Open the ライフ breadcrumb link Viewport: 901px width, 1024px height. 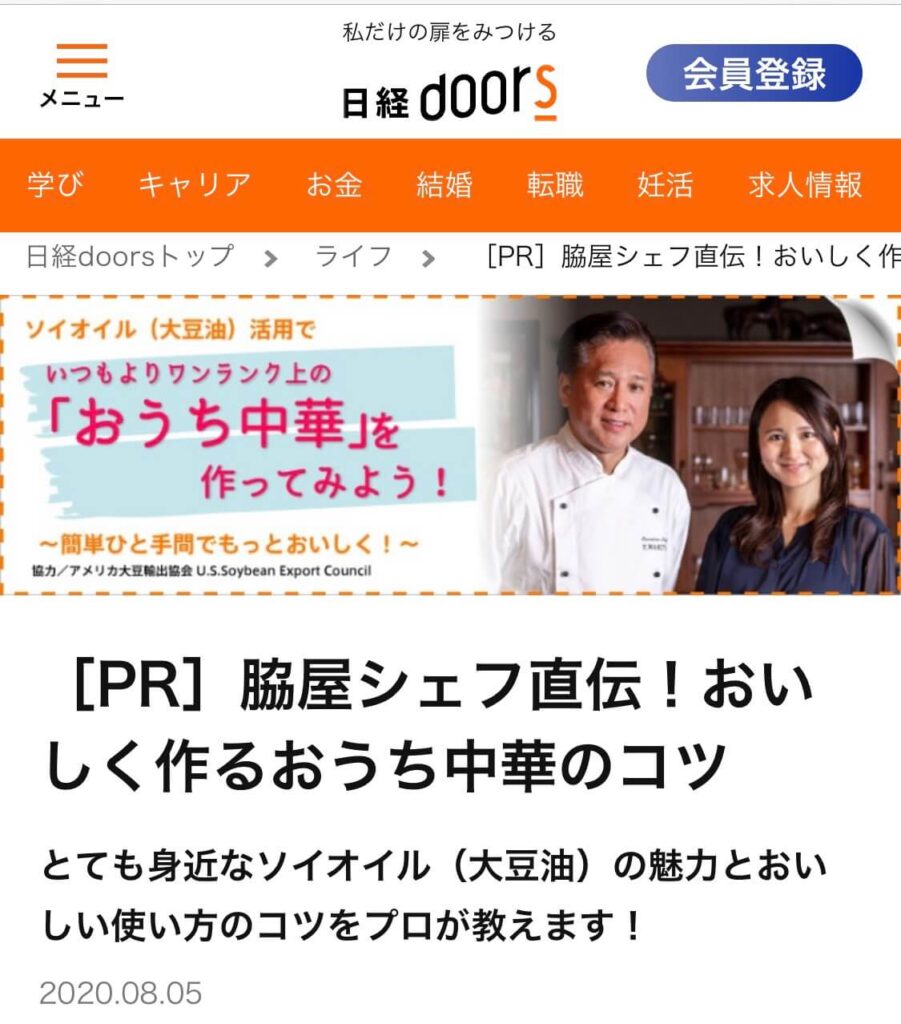coord(353,256)
